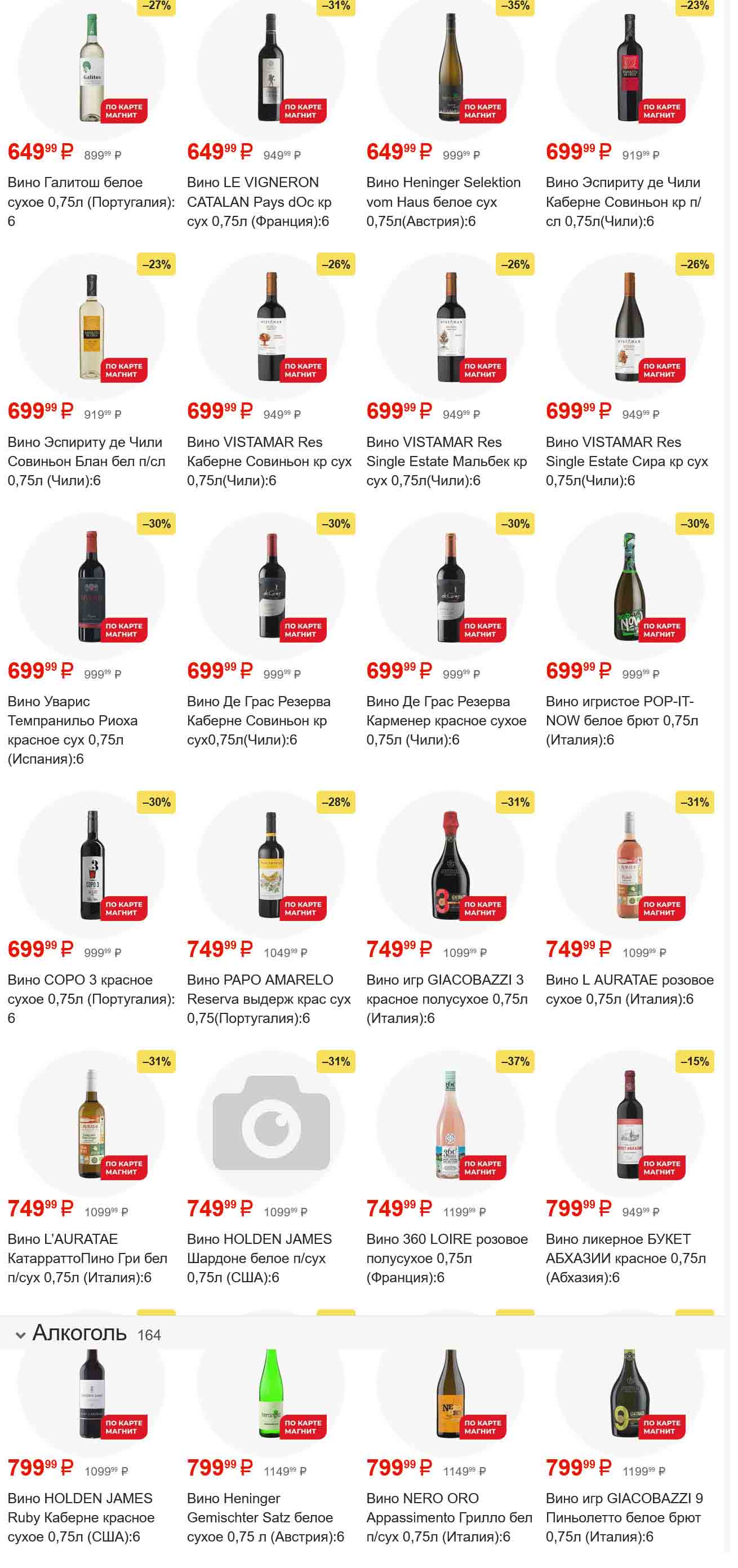Open Вино COPO 3 красное сухое
Screen dimensions: 738x1568
[x=91, y=998]
